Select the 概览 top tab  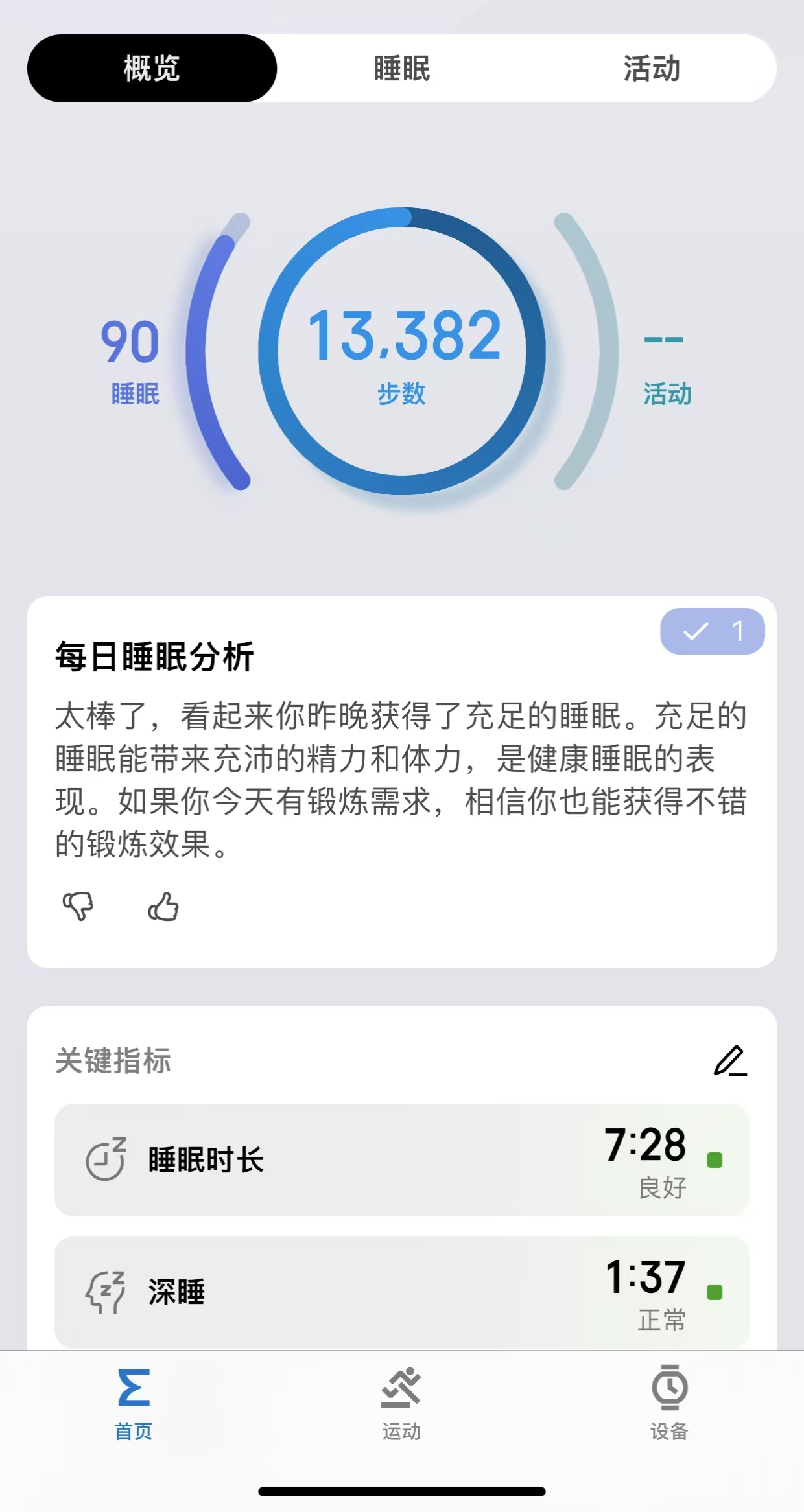click(x=152, y=68)
